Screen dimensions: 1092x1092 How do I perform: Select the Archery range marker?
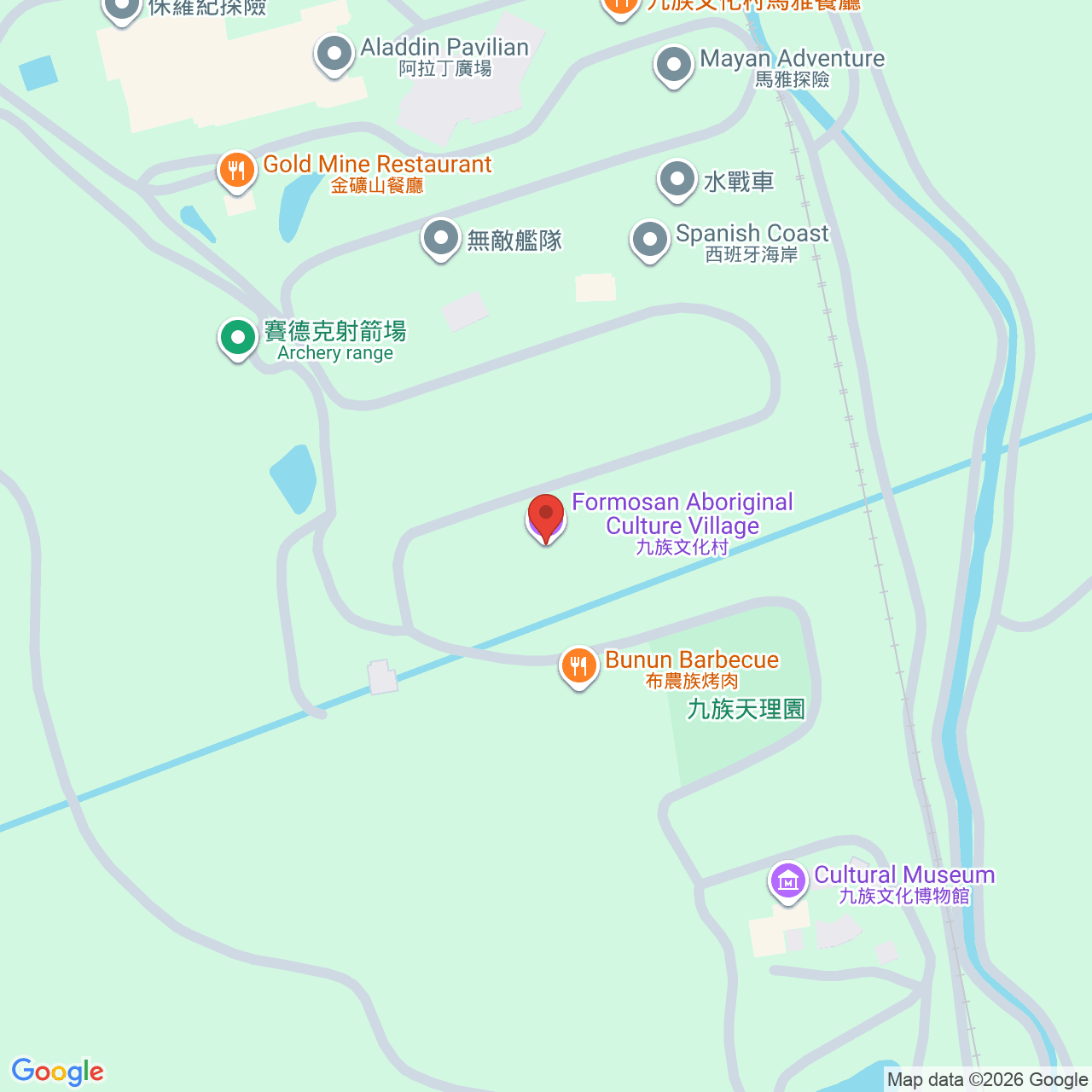click(x=238, y=338)
